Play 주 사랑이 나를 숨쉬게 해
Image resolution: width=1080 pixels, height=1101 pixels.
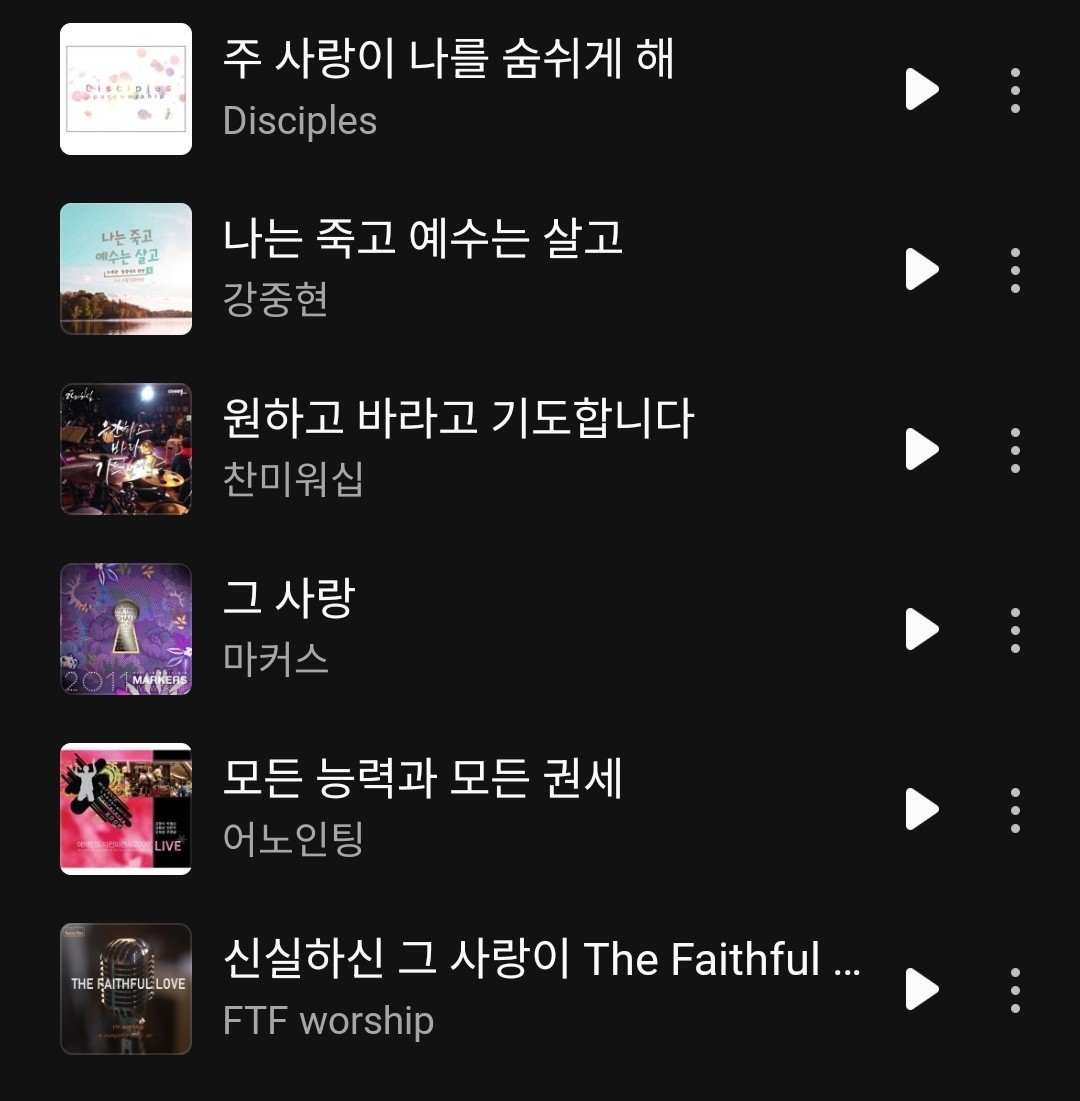click(x=922, y=90)
